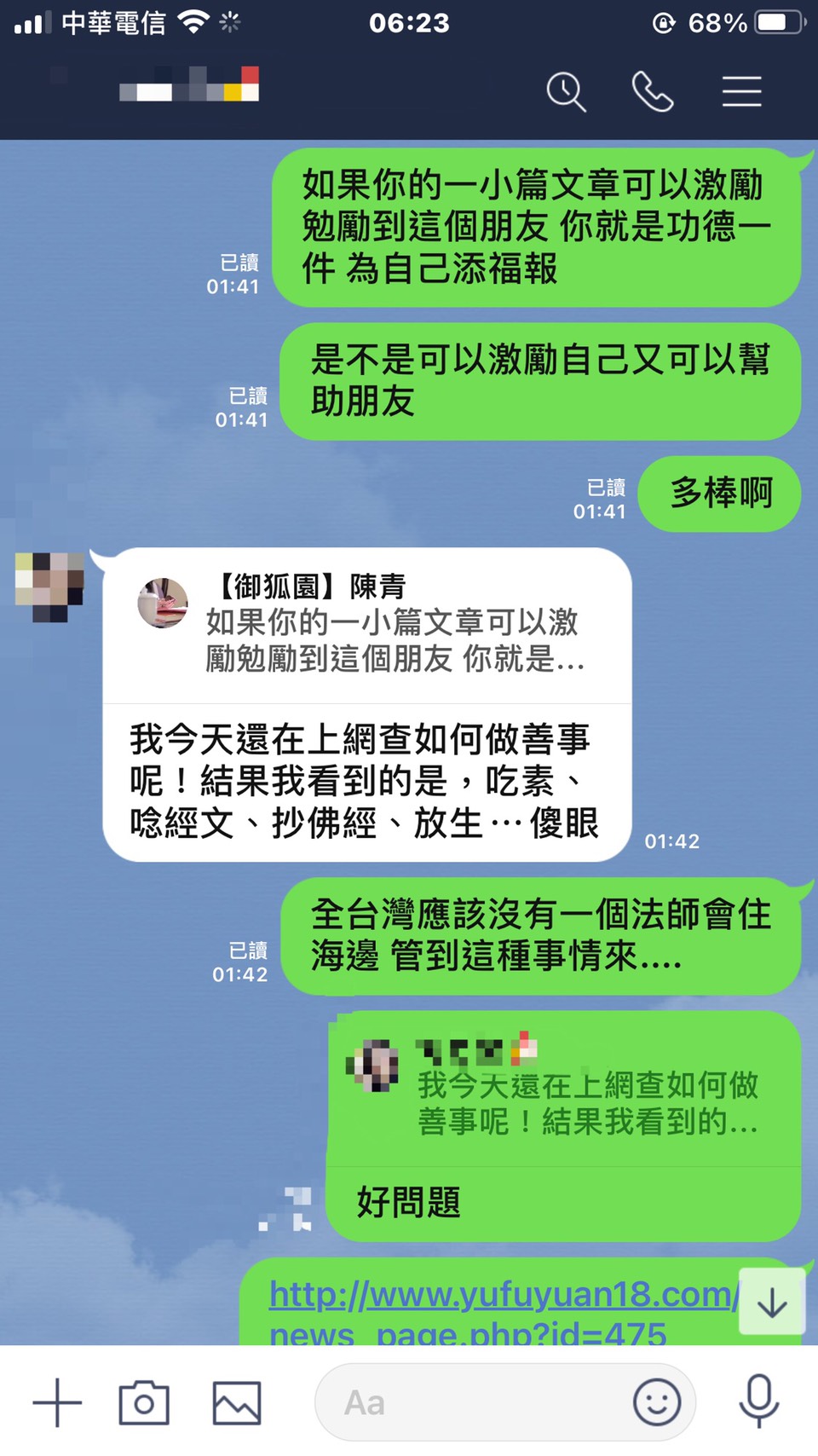The width and height of the screenshot is (818, 1456).
Task: Open the chat menu
Action: pos(741,91)
